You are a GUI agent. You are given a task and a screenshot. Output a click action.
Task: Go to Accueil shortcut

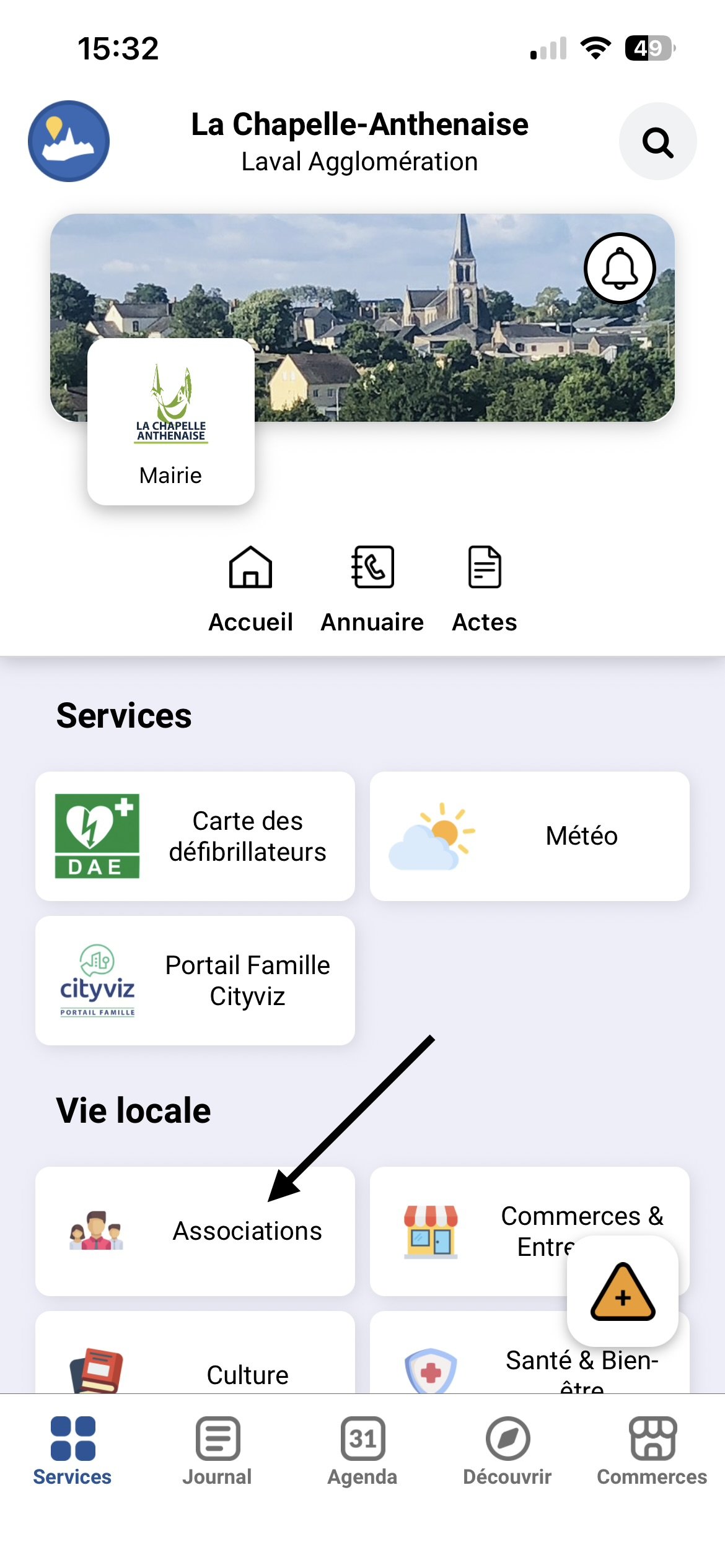[x=250, y=588]
